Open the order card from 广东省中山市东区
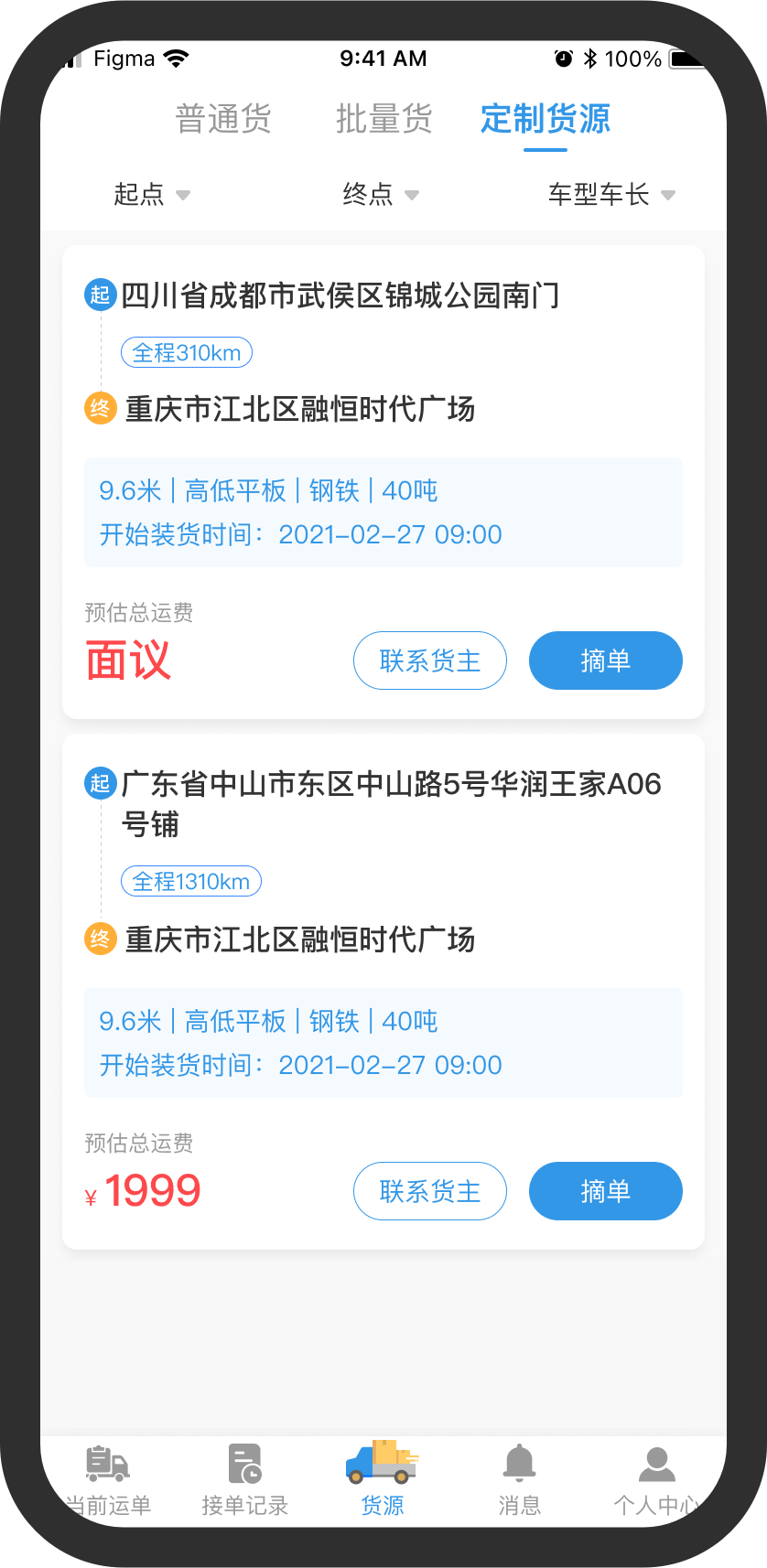This screenshot has height=1568, width=767. [383, 992]
